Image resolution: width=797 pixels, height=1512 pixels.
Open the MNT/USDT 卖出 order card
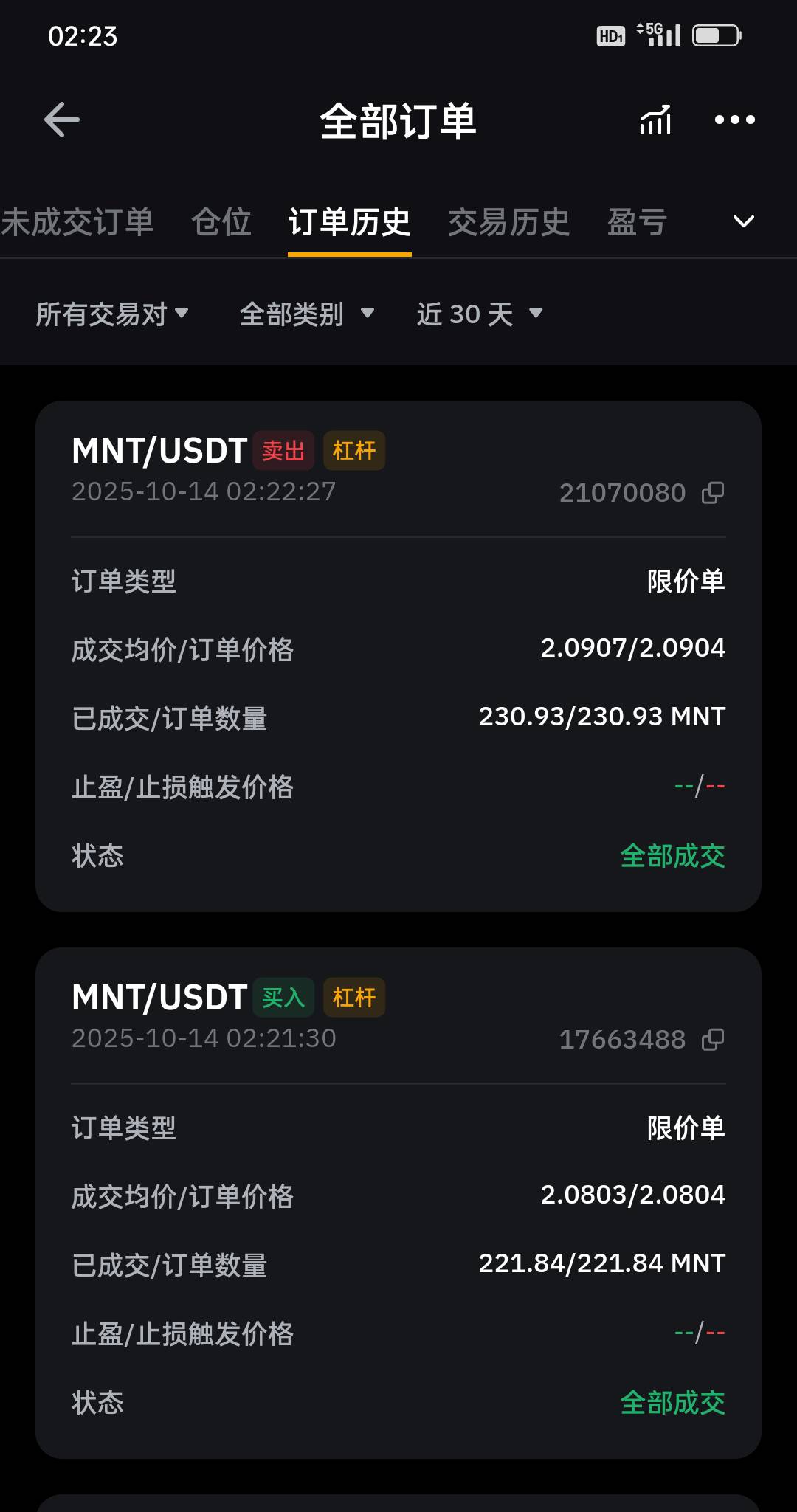[x=398, y=656]
